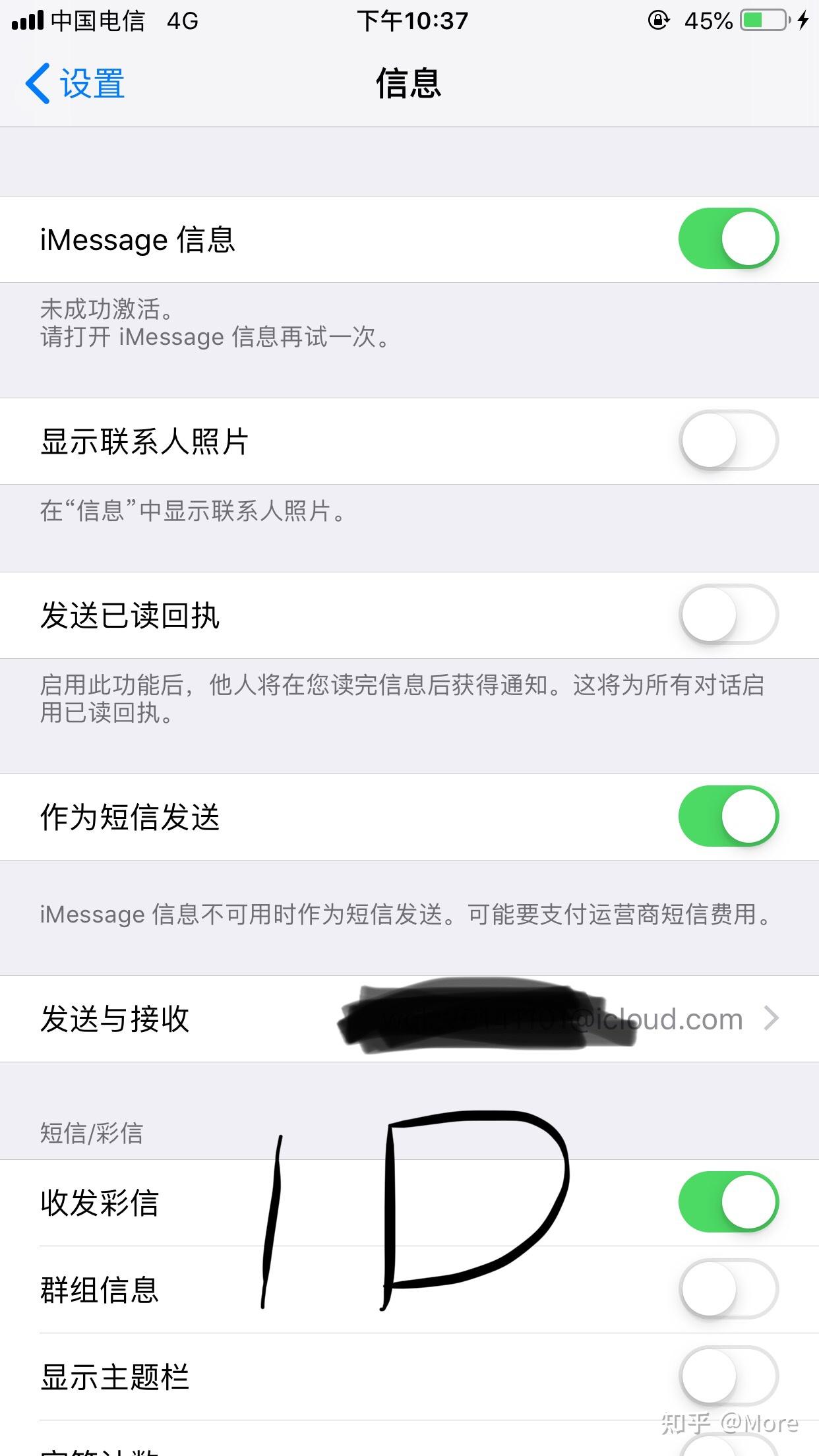
Task: Switch off 收发彩信
Action: click(x=728, y=1201)
